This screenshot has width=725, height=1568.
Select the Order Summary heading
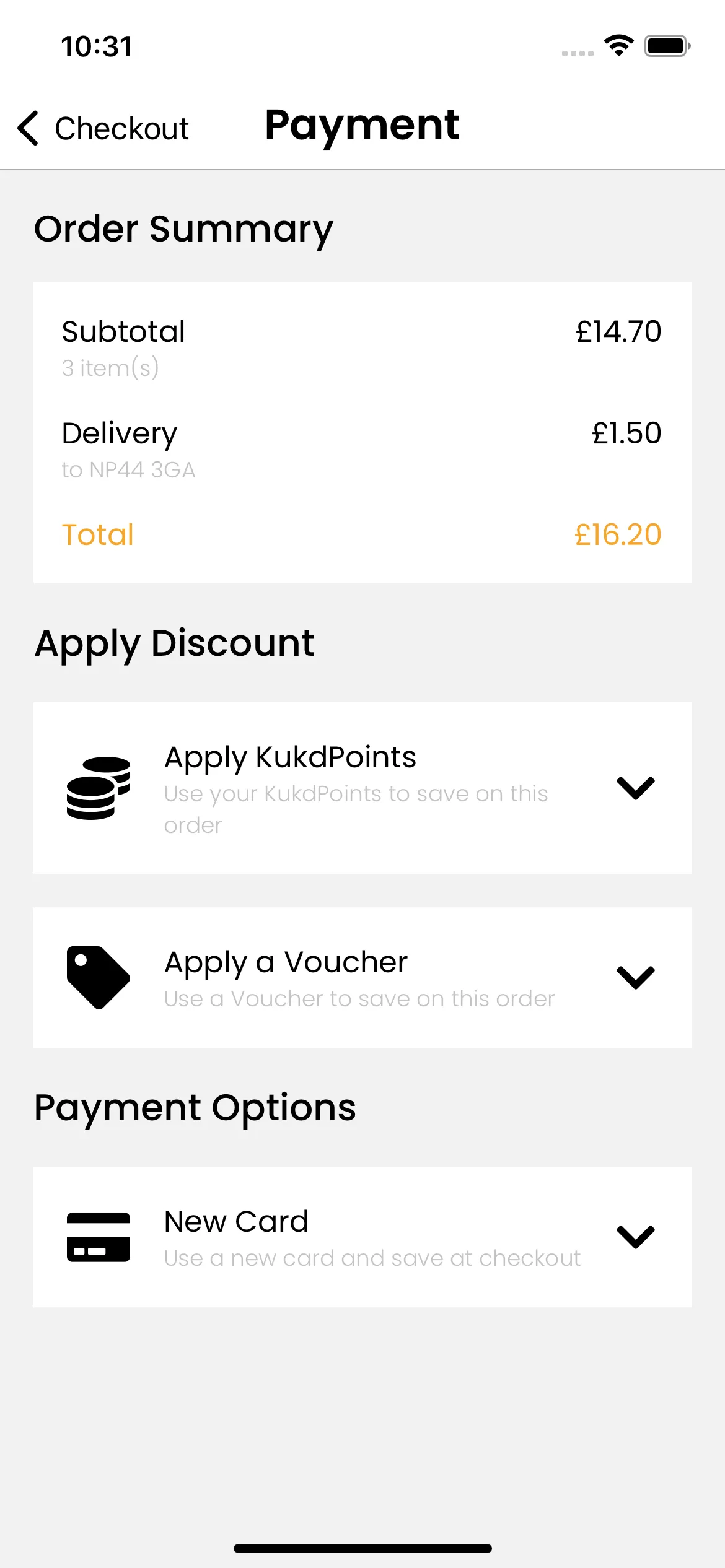point(183,229)
